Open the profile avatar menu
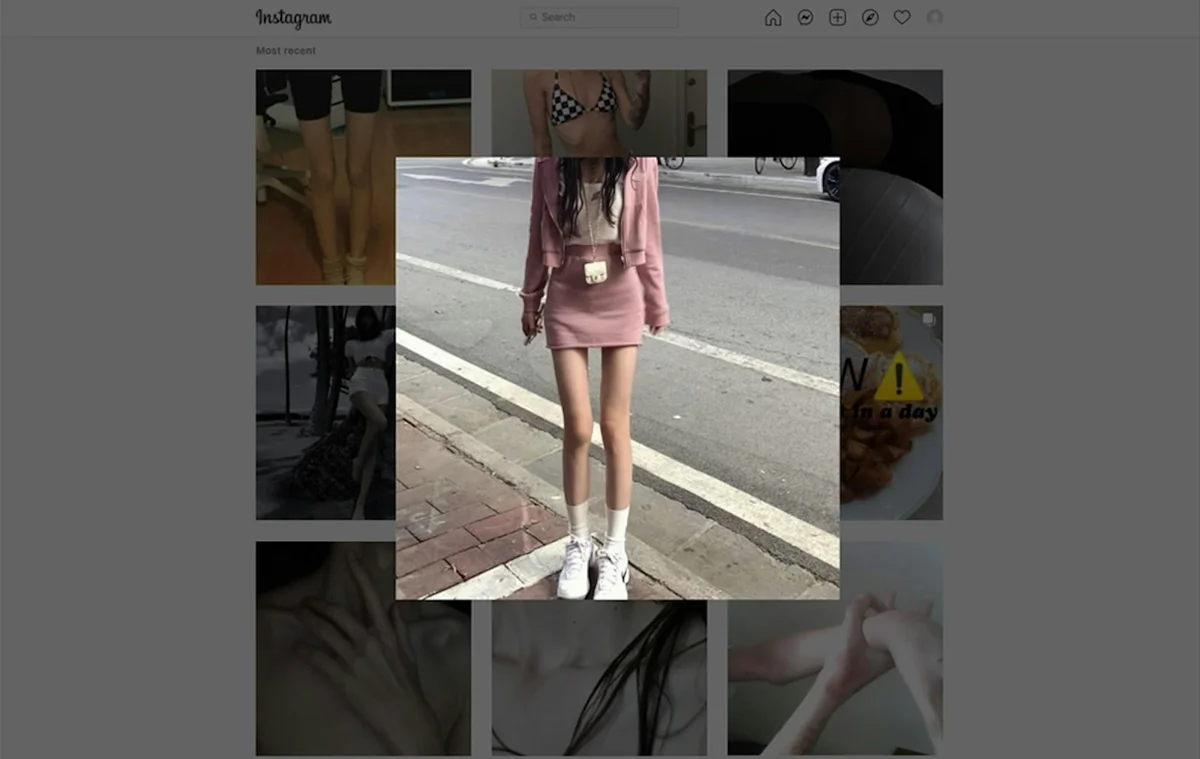The width and height of the screenshot is (1200, 759). [935, 17]
